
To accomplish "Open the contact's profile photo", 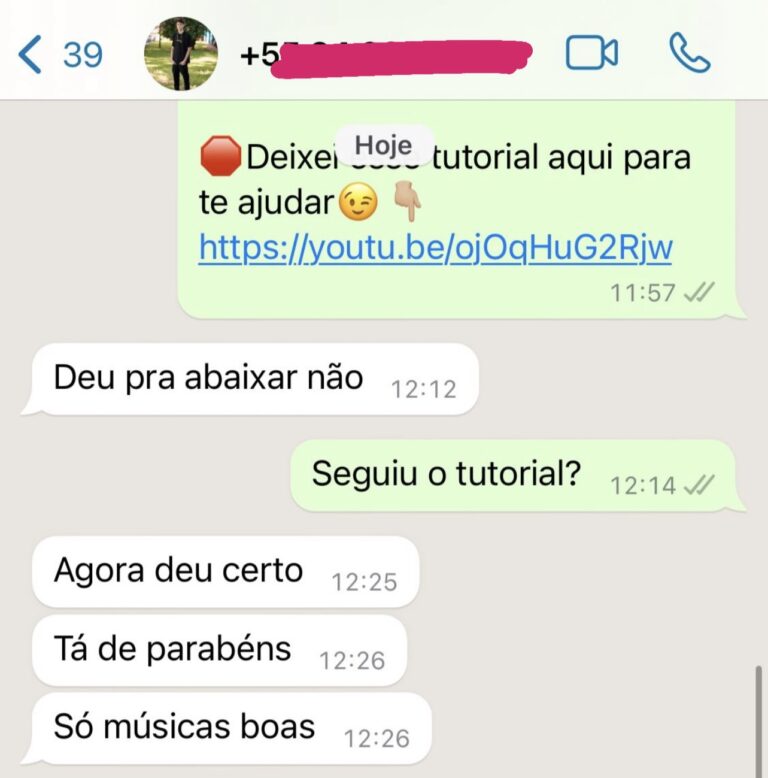I will click(x=181, y=54).
